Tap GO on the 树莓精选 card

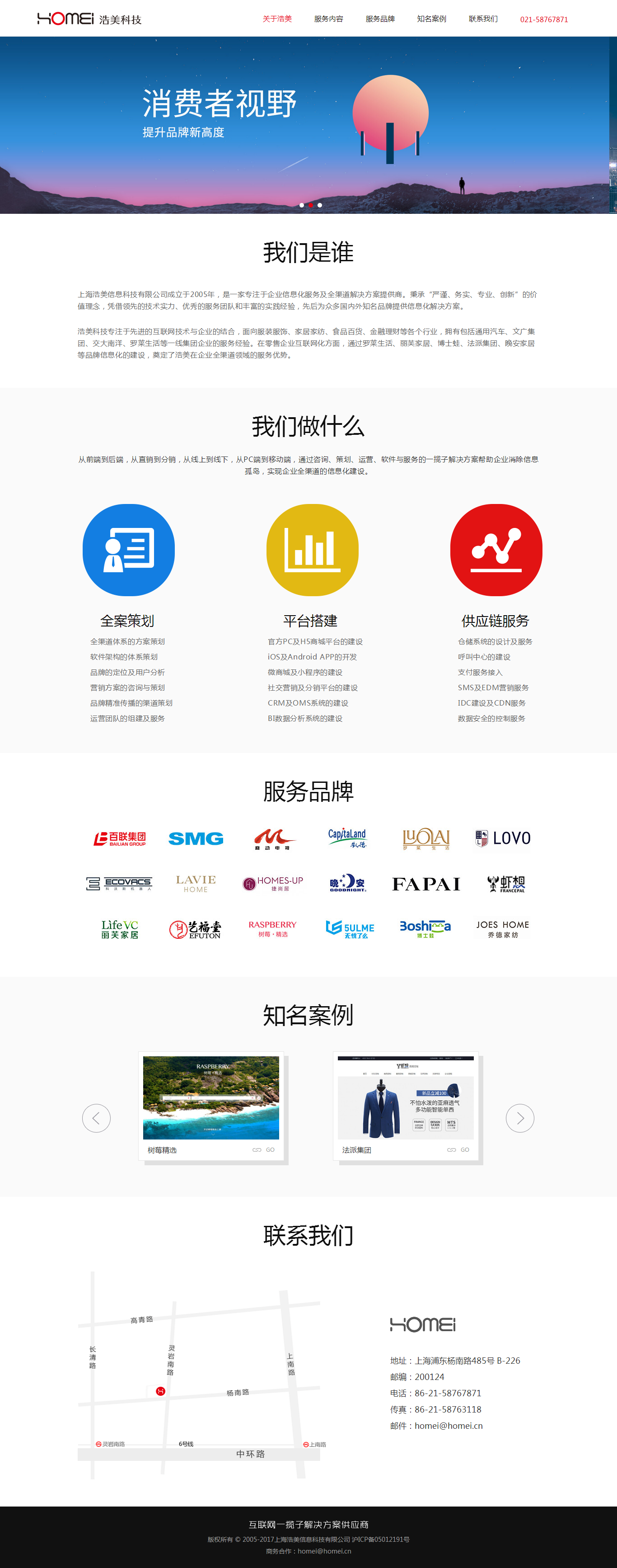[x=265, y=1150]
